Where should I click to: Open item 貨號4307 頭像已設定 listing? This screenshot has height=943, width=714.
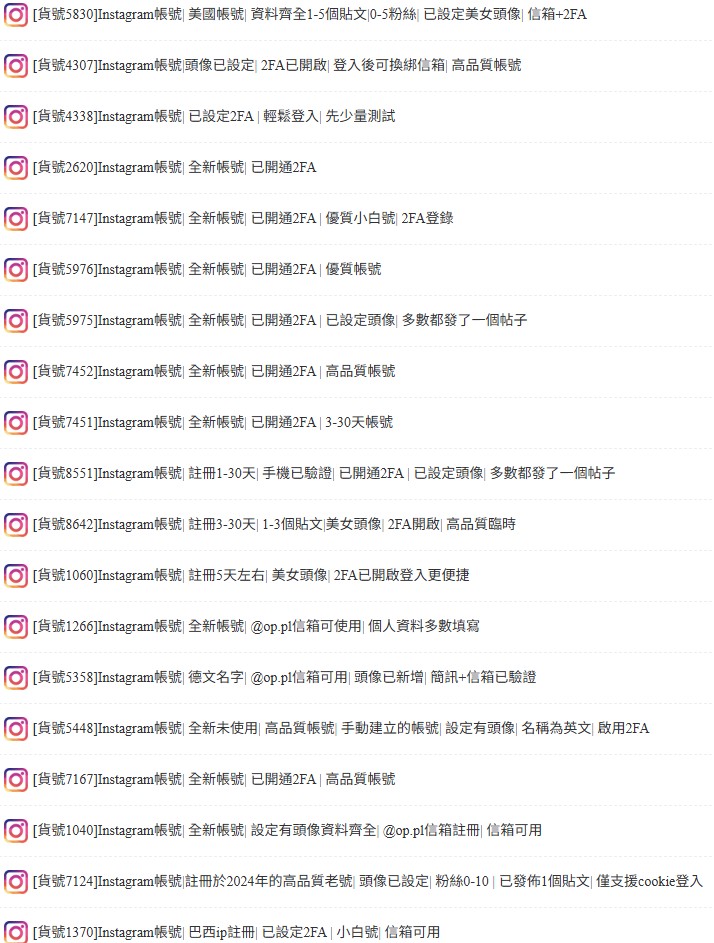[276, 65]
